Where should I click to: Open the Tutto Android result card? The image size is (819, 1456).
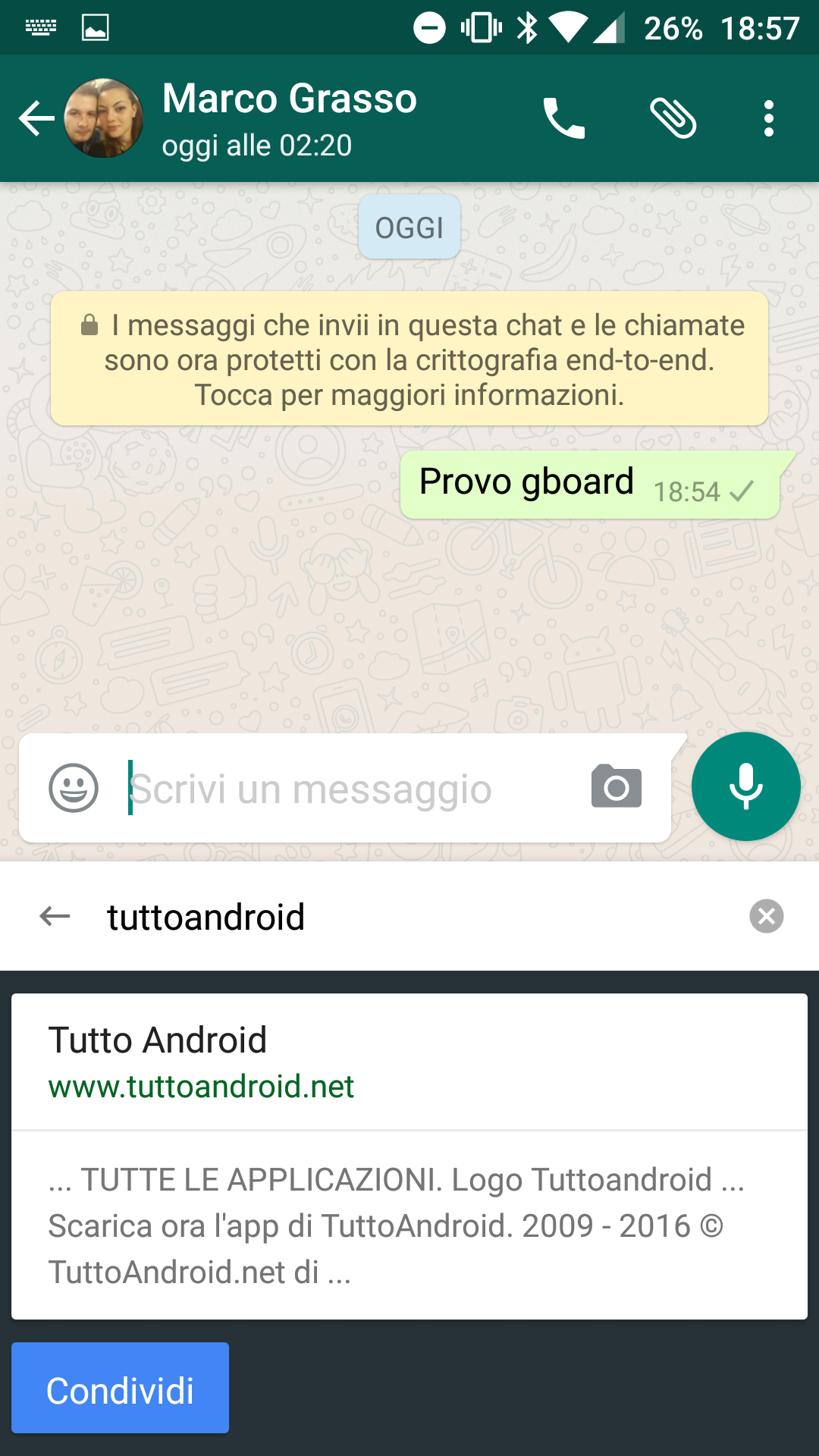tap(409, 1156)
